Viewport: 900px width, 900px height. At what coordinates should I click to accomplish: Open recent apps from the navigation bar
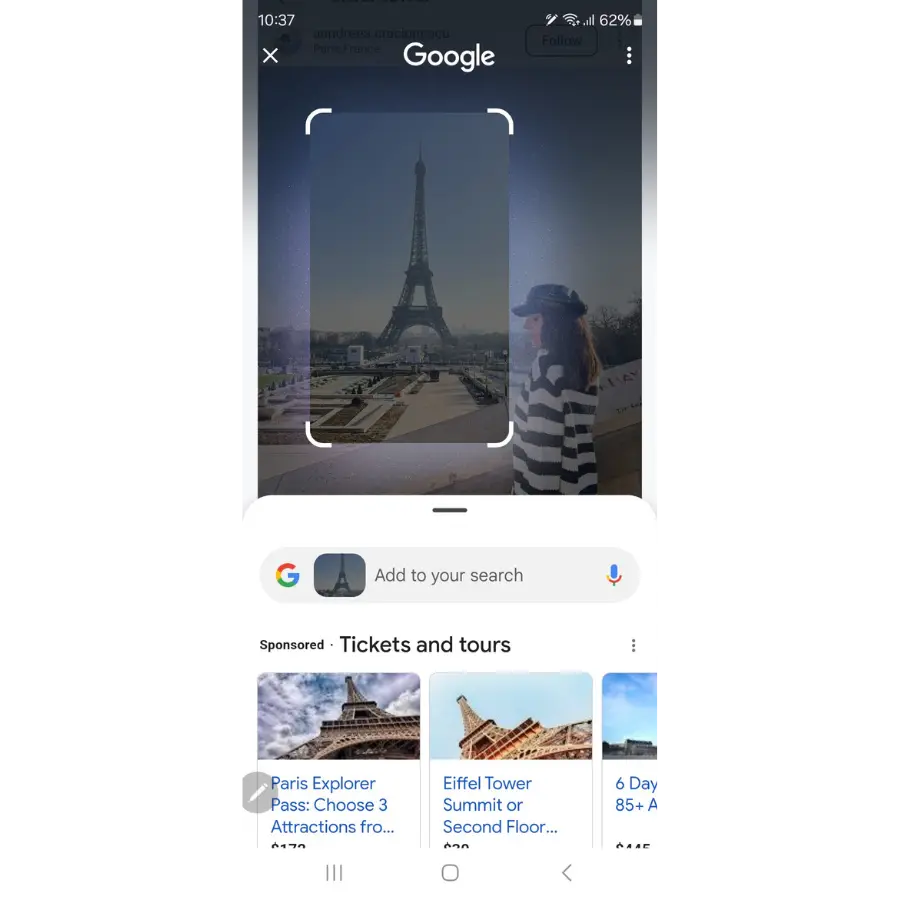tap(334, 873)
